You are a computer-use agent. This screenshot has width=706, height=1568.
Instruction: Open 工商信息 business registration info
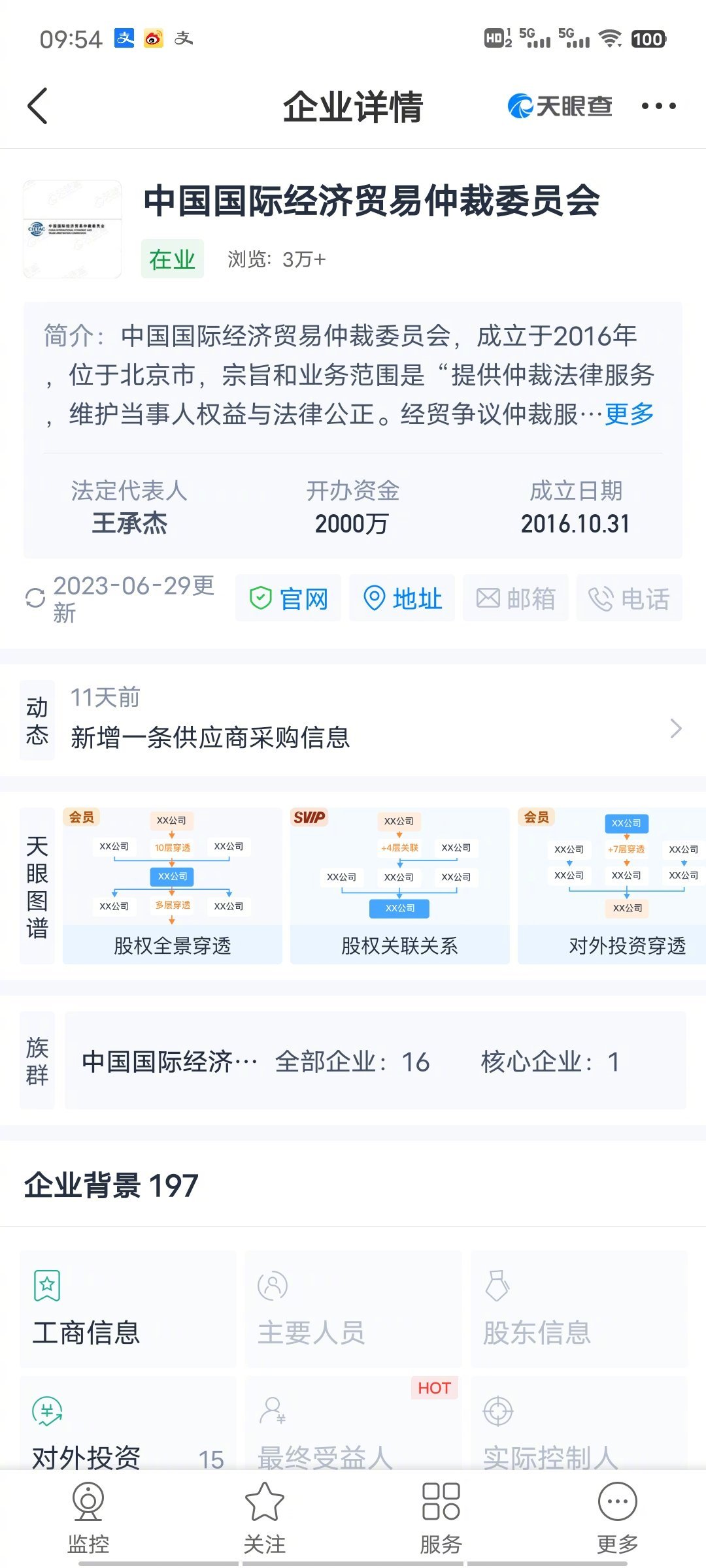128,1309
